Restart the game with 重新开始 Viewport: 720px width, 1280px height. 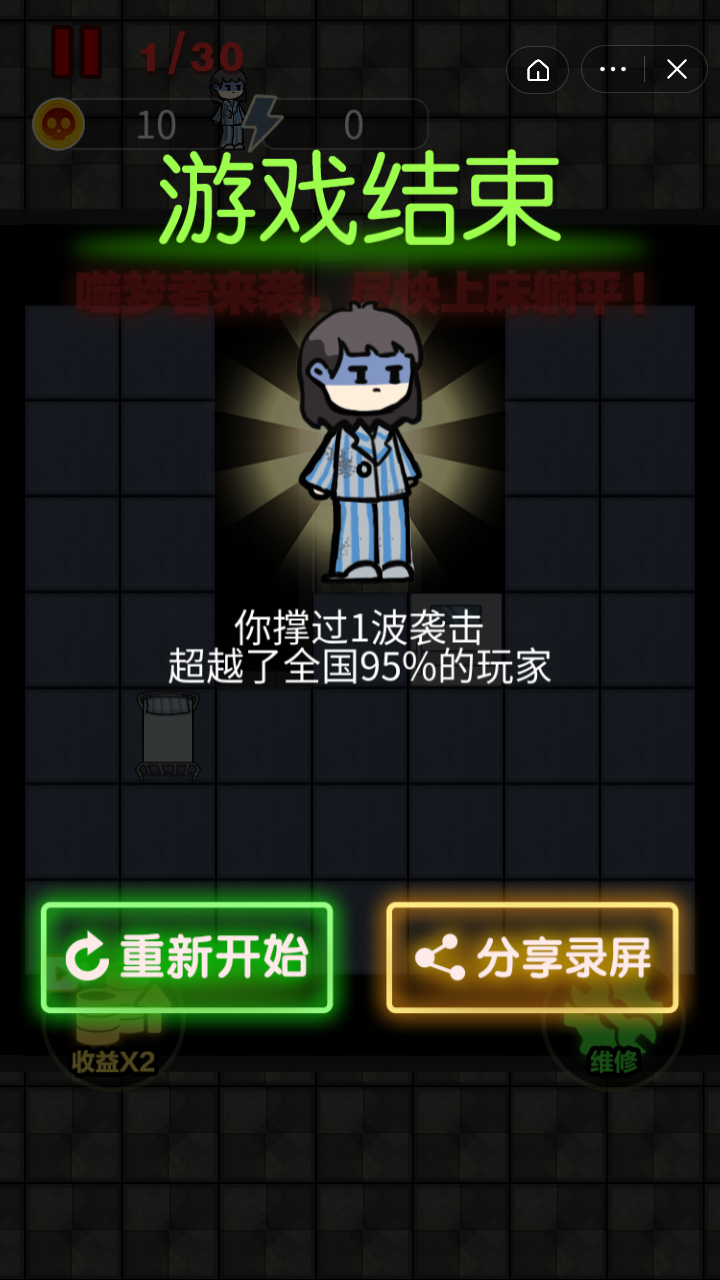point(186,957)
